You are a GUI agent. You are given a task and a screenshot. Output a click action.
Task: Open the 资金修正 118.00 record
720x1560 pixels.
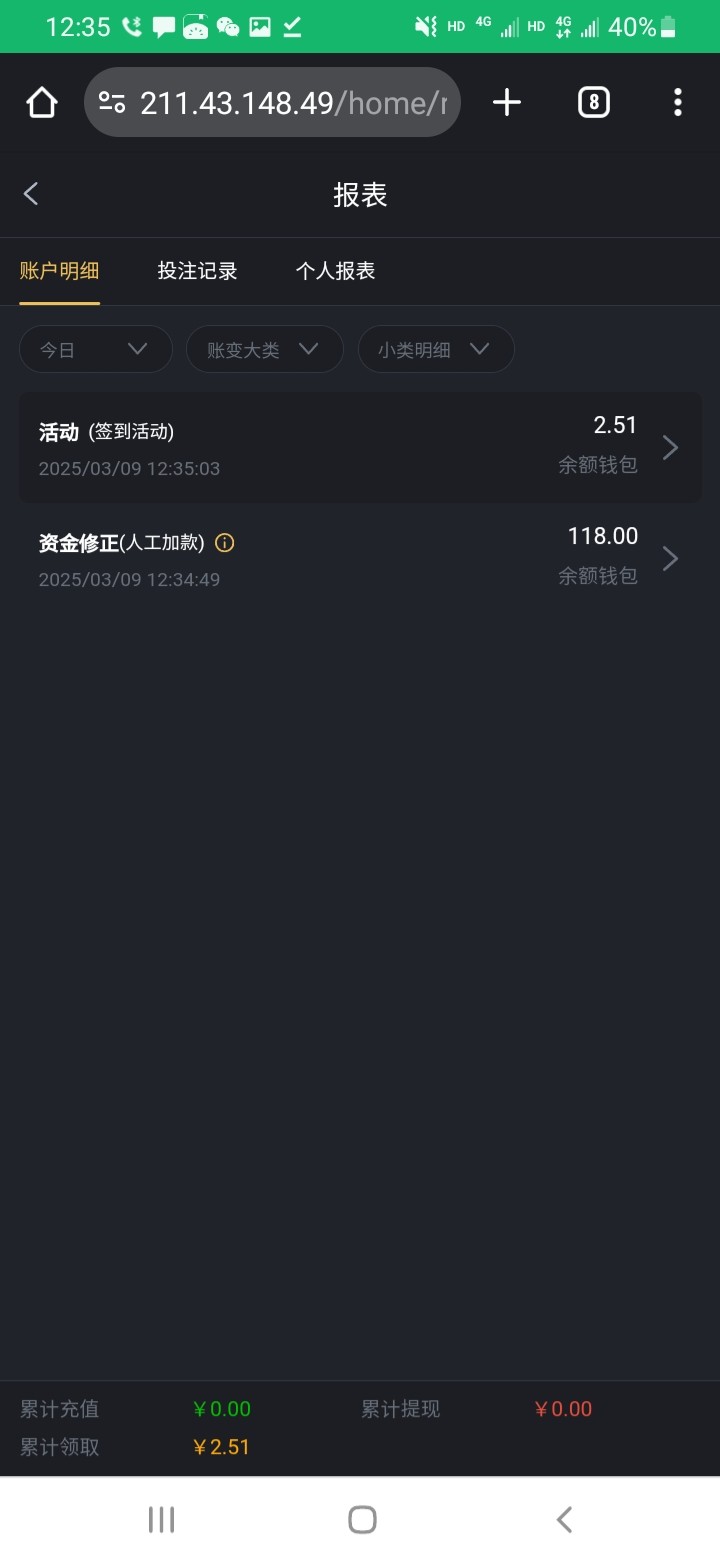360,558
